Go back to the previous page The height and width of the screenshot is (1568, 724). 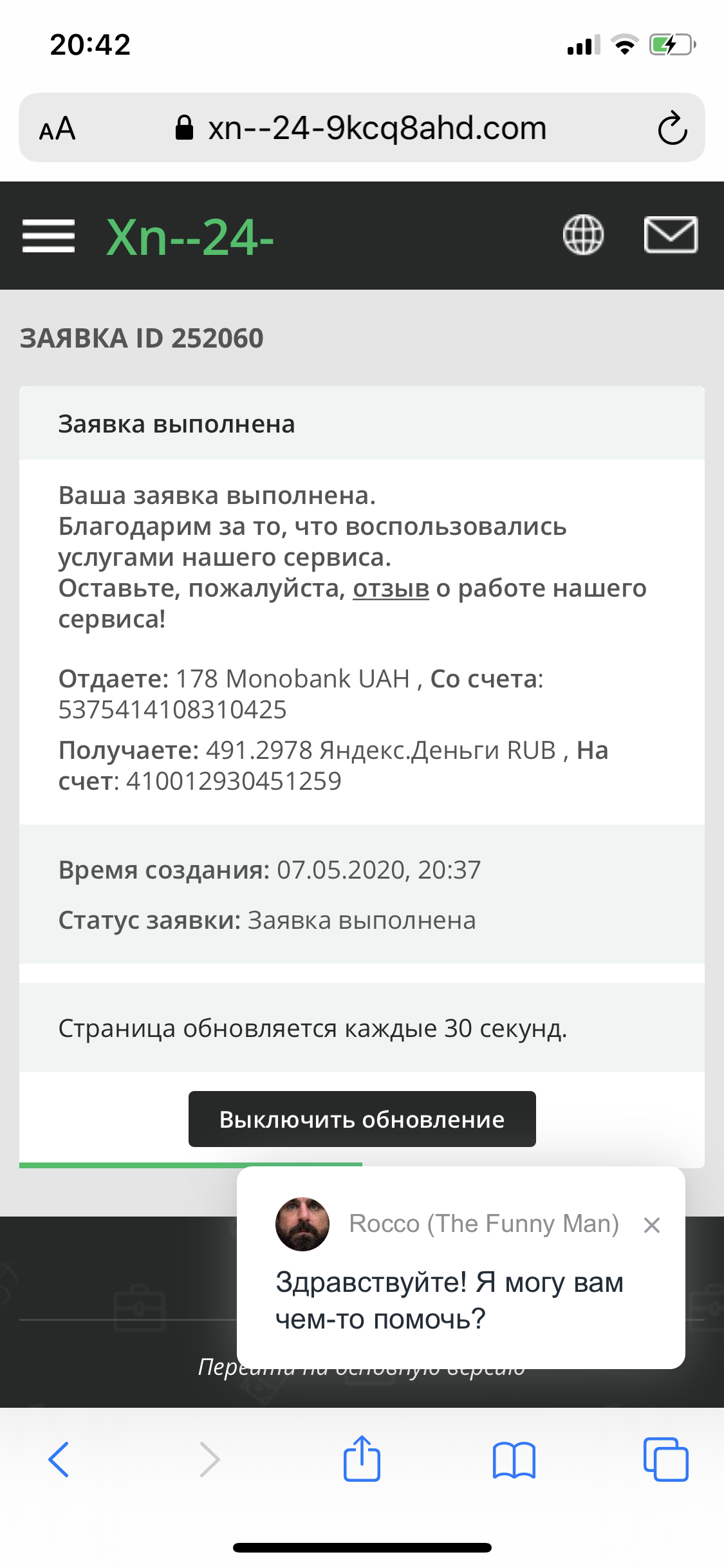pyautogui.click(x=59, y=1459)
